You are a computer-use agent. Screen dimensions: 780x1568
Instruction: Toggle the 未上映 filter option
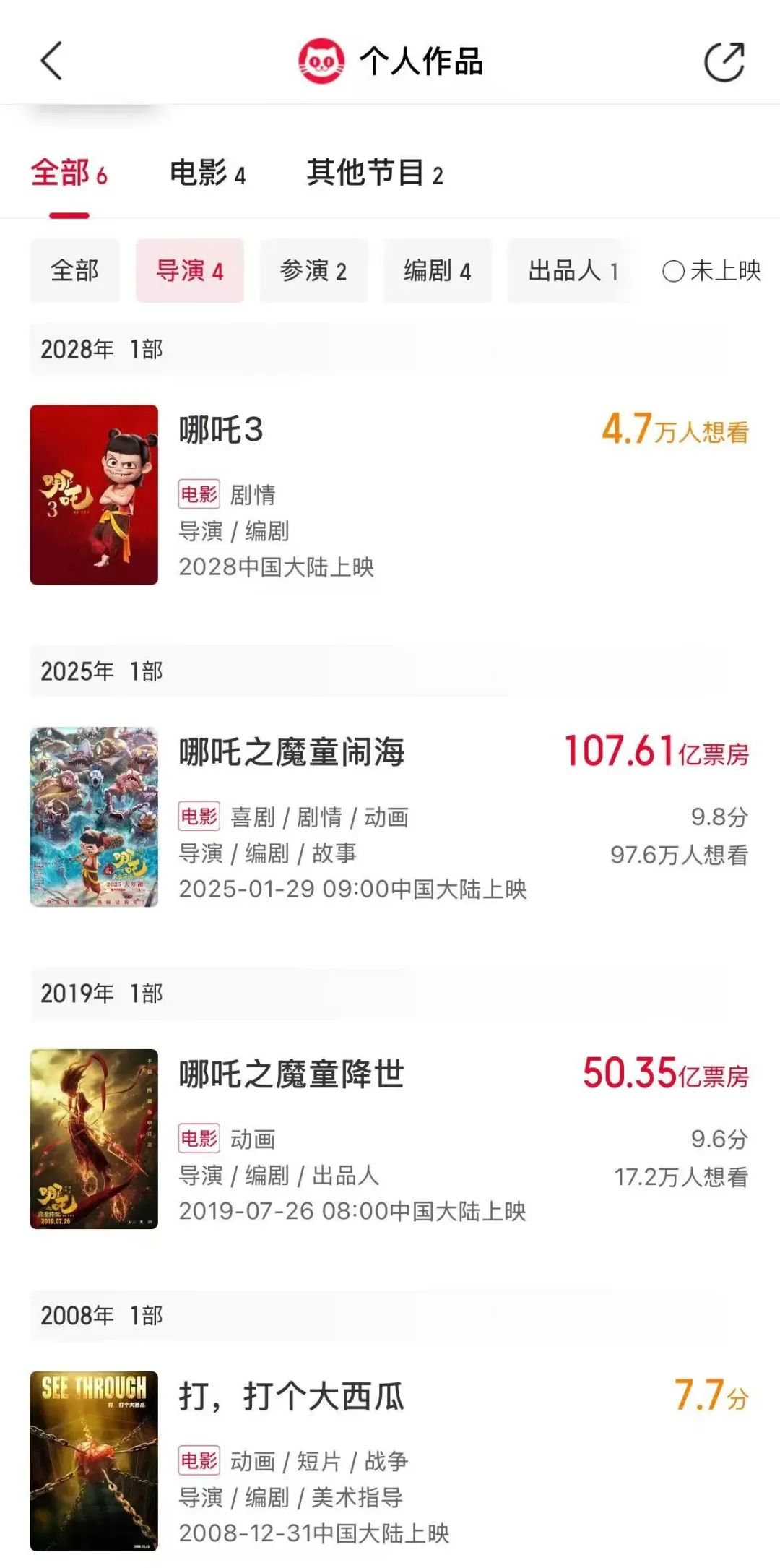(711, 271)
